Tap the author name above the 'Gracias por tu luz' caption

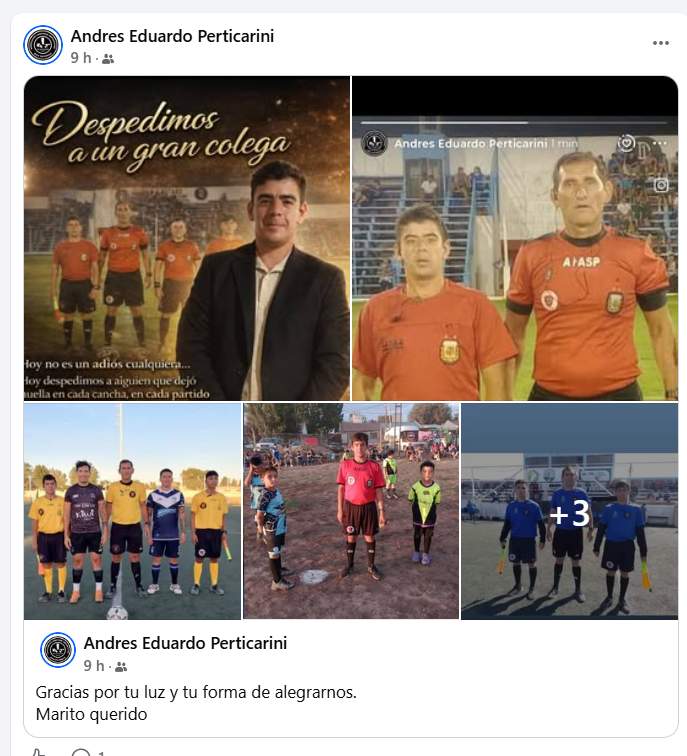pyautogui.click(x=185, y=643)
